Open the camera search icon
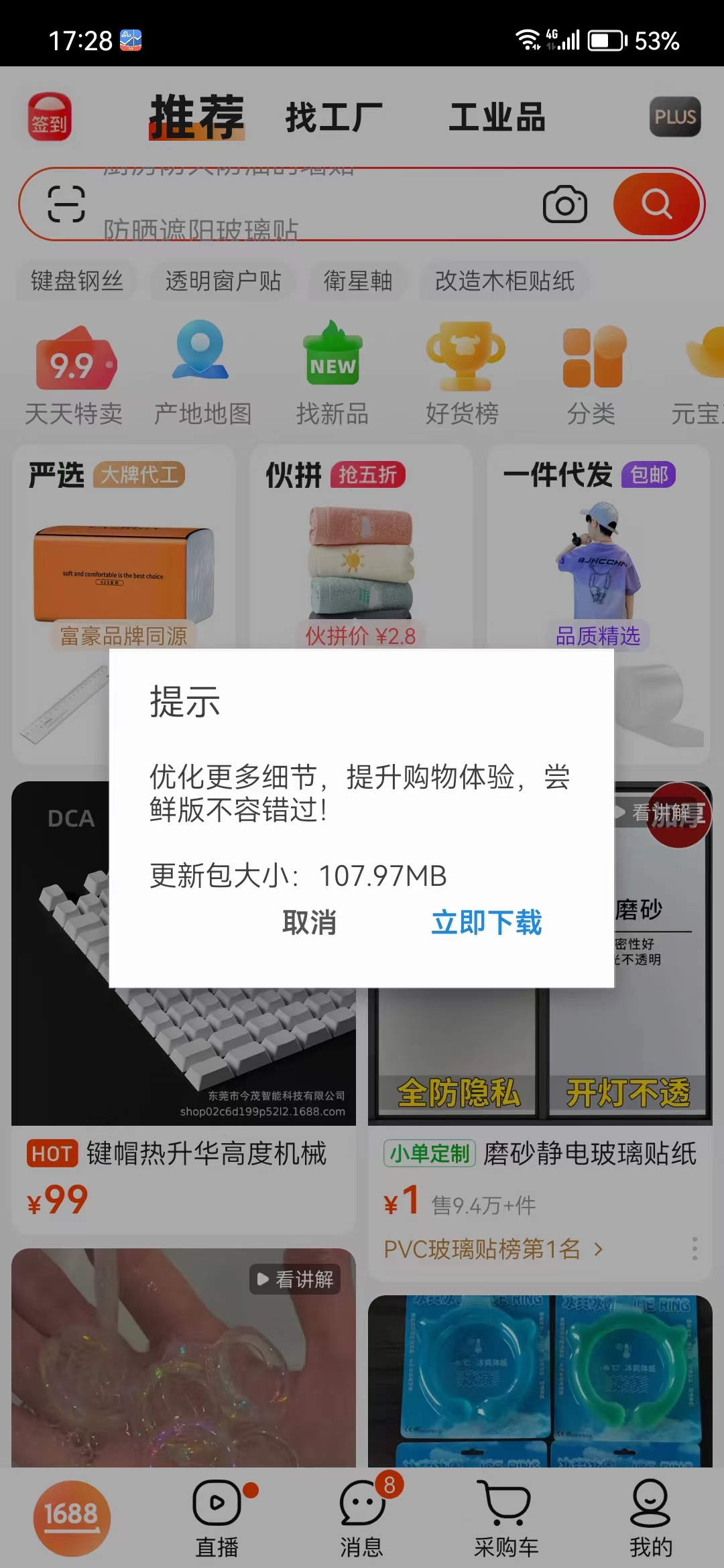 point(565,204)
